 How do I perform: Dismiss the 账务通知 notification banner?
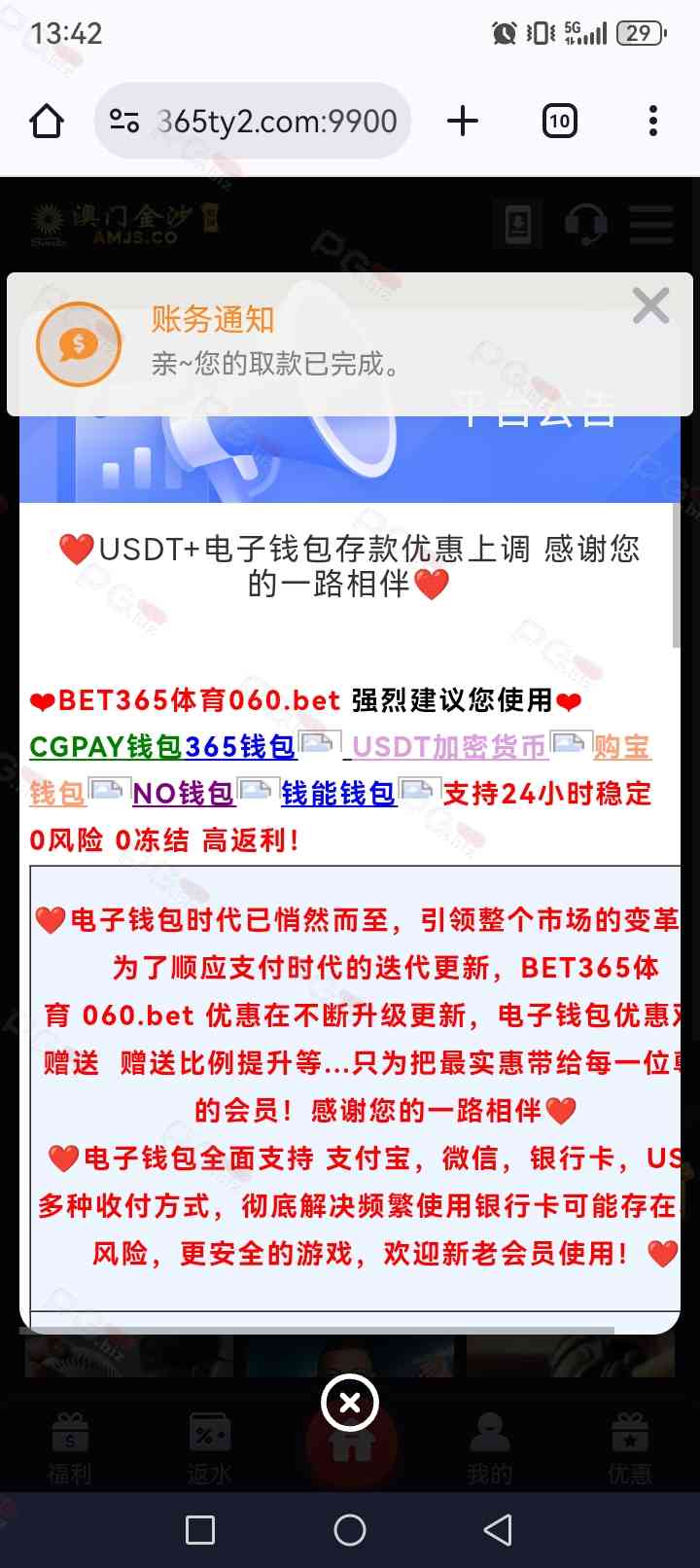[x=650, y=305]
